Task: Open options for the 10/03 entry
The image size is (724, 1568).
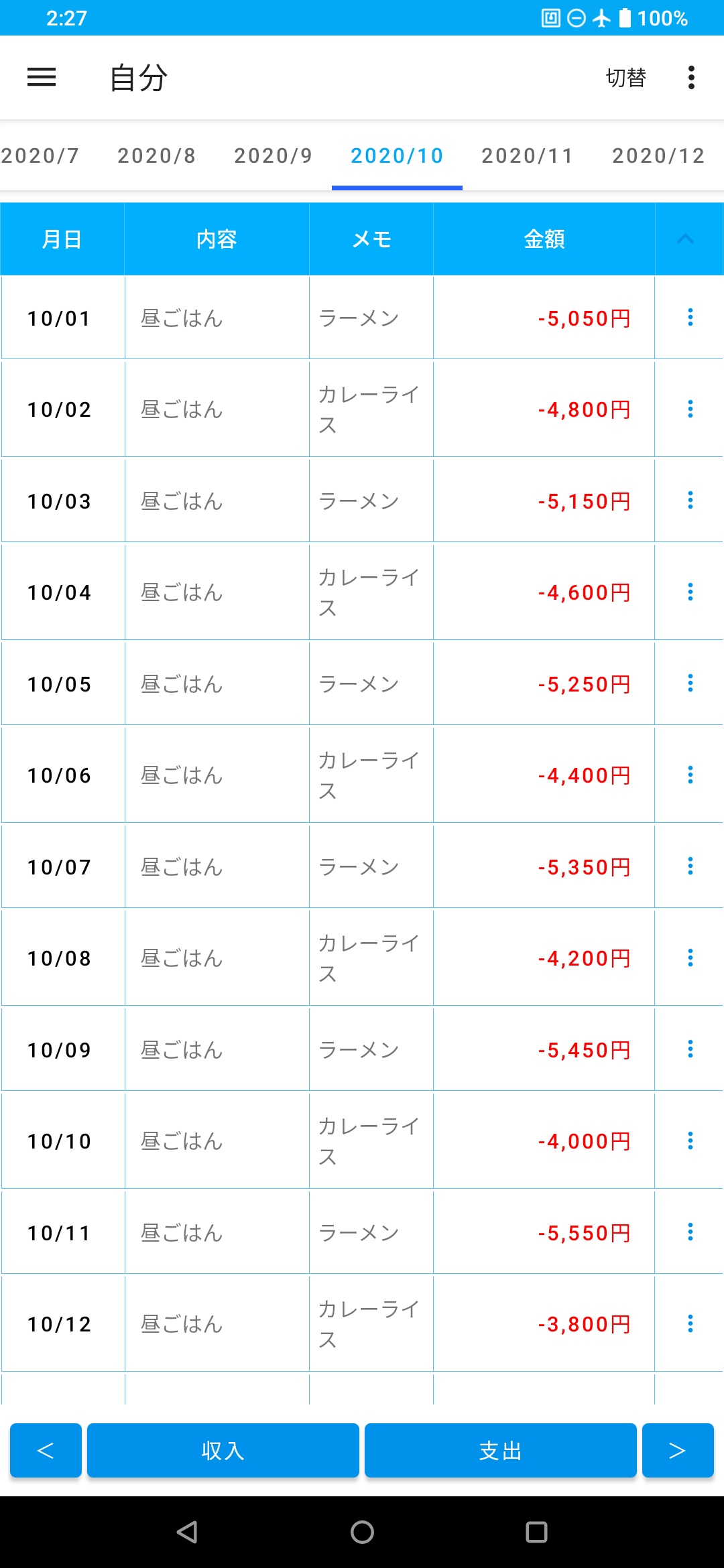Action: click(x=690, y=501)
